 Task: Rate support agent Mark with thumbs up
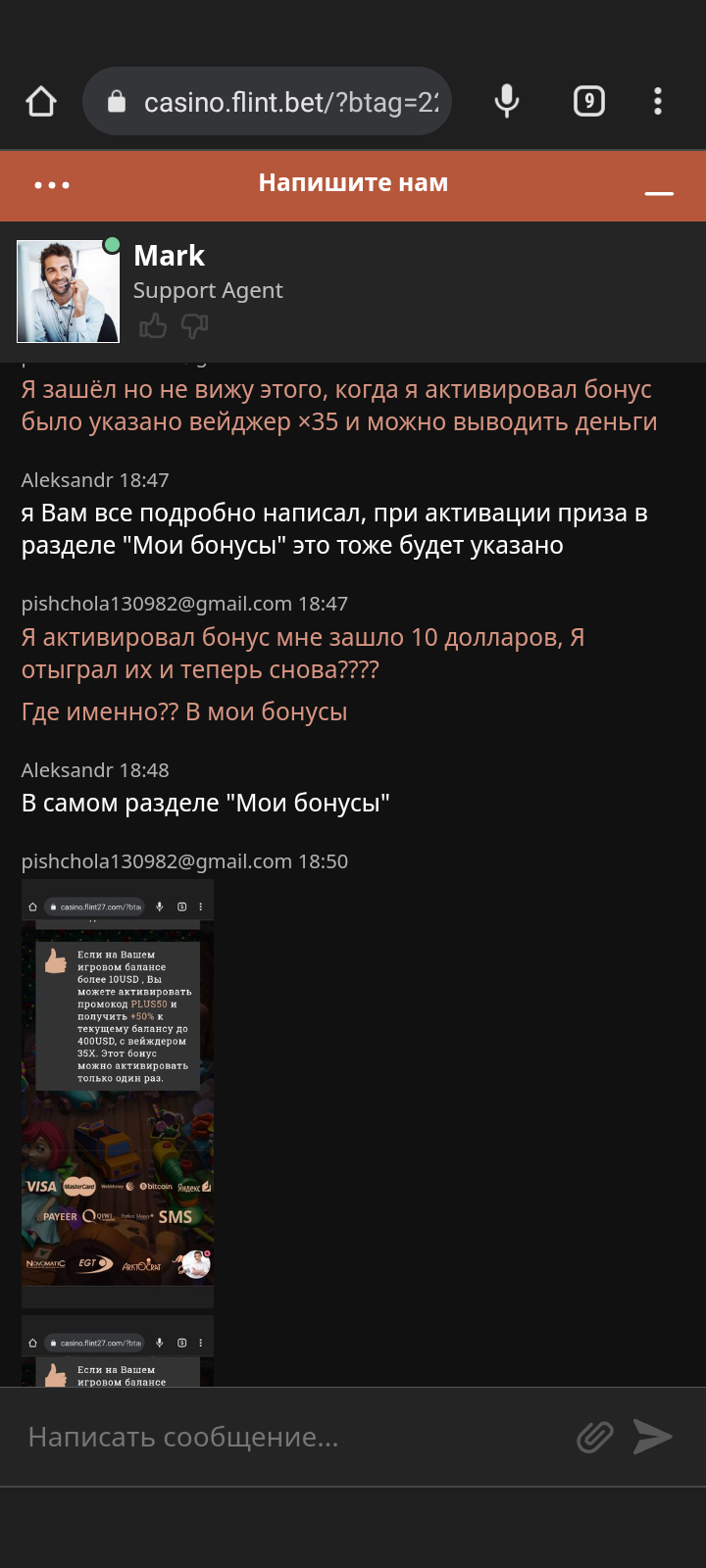153,326
